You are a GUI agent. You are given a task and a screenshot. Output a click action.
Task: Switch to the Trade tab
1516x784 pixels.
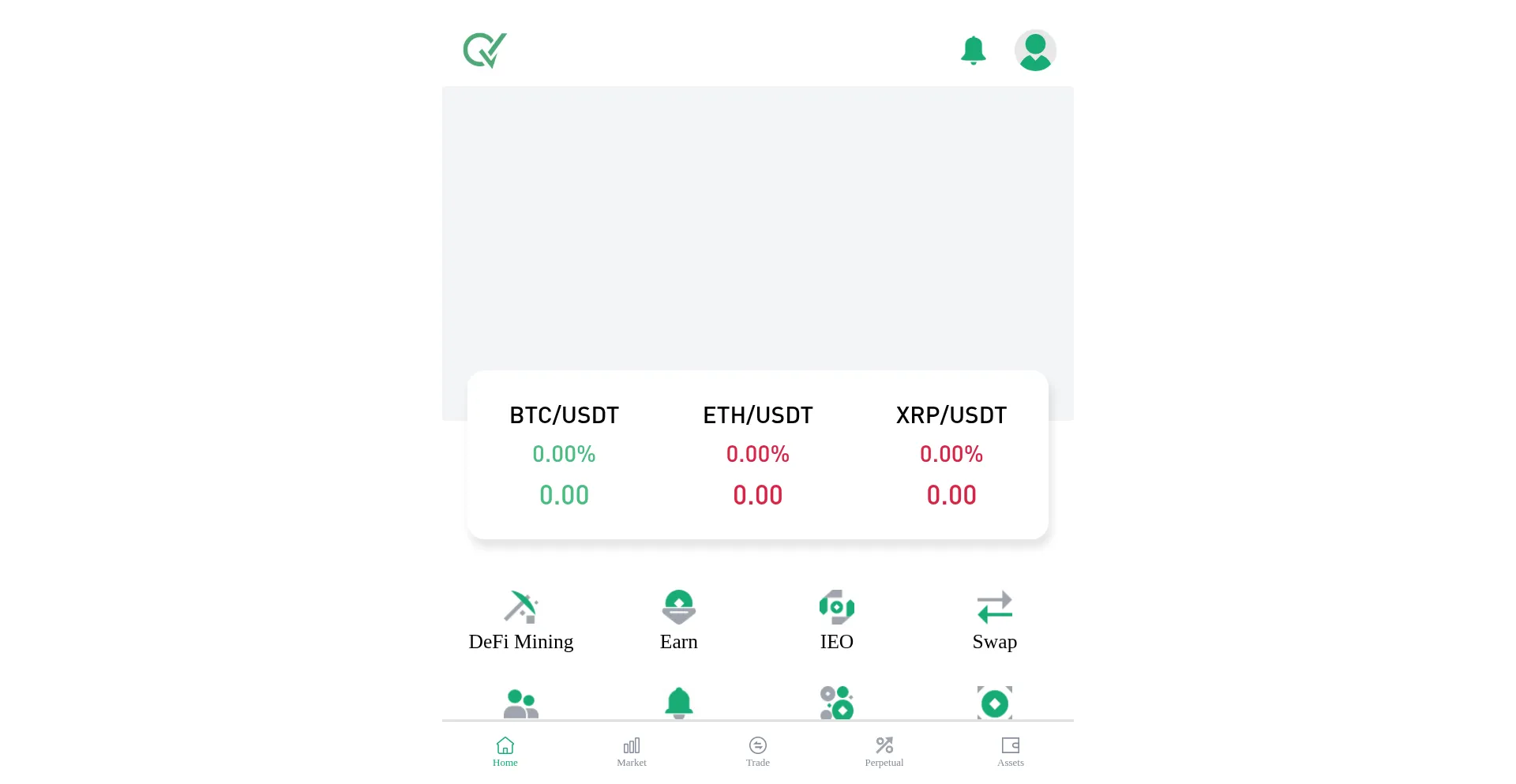click(x=758, y=752)
